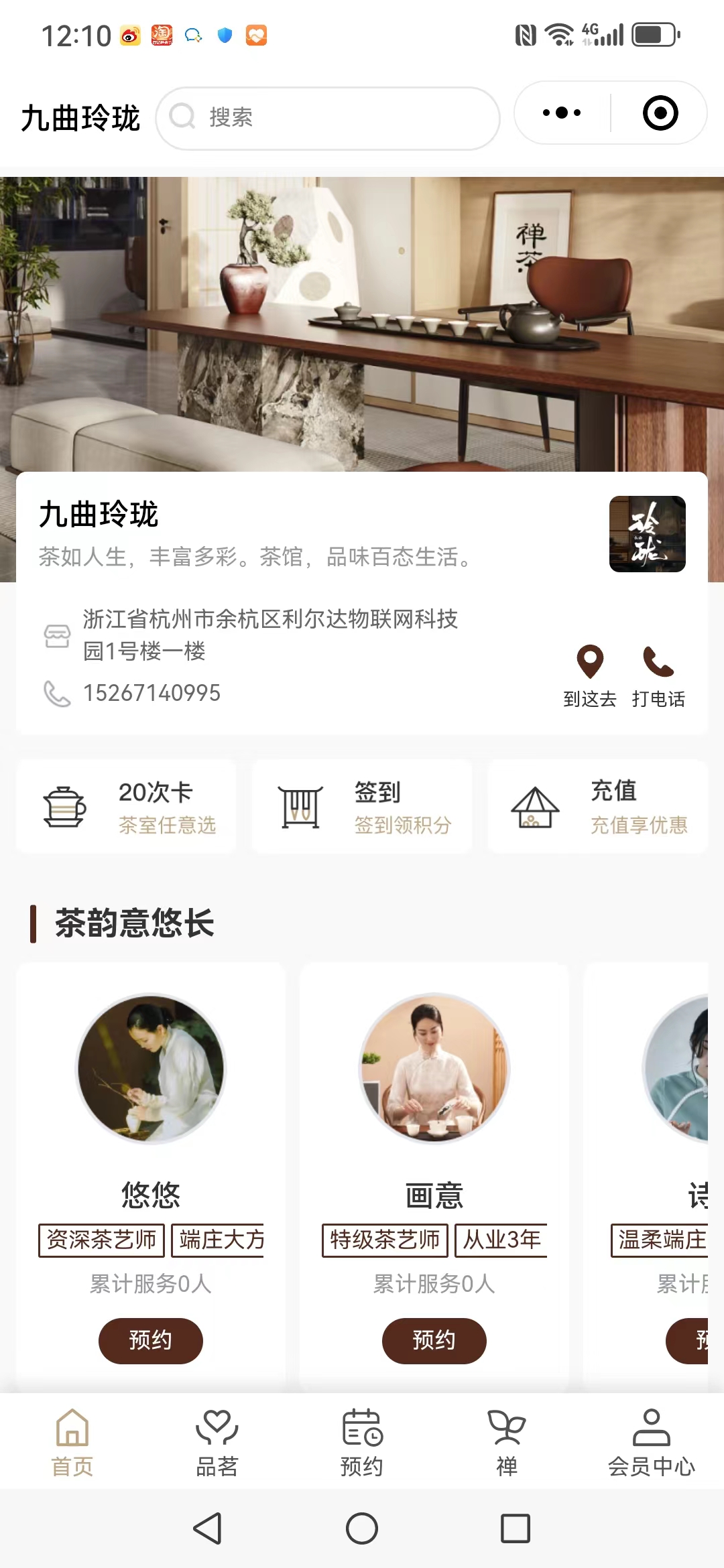
Task: Close the mini program via circle icon
Action: click(x=660, y=113)
